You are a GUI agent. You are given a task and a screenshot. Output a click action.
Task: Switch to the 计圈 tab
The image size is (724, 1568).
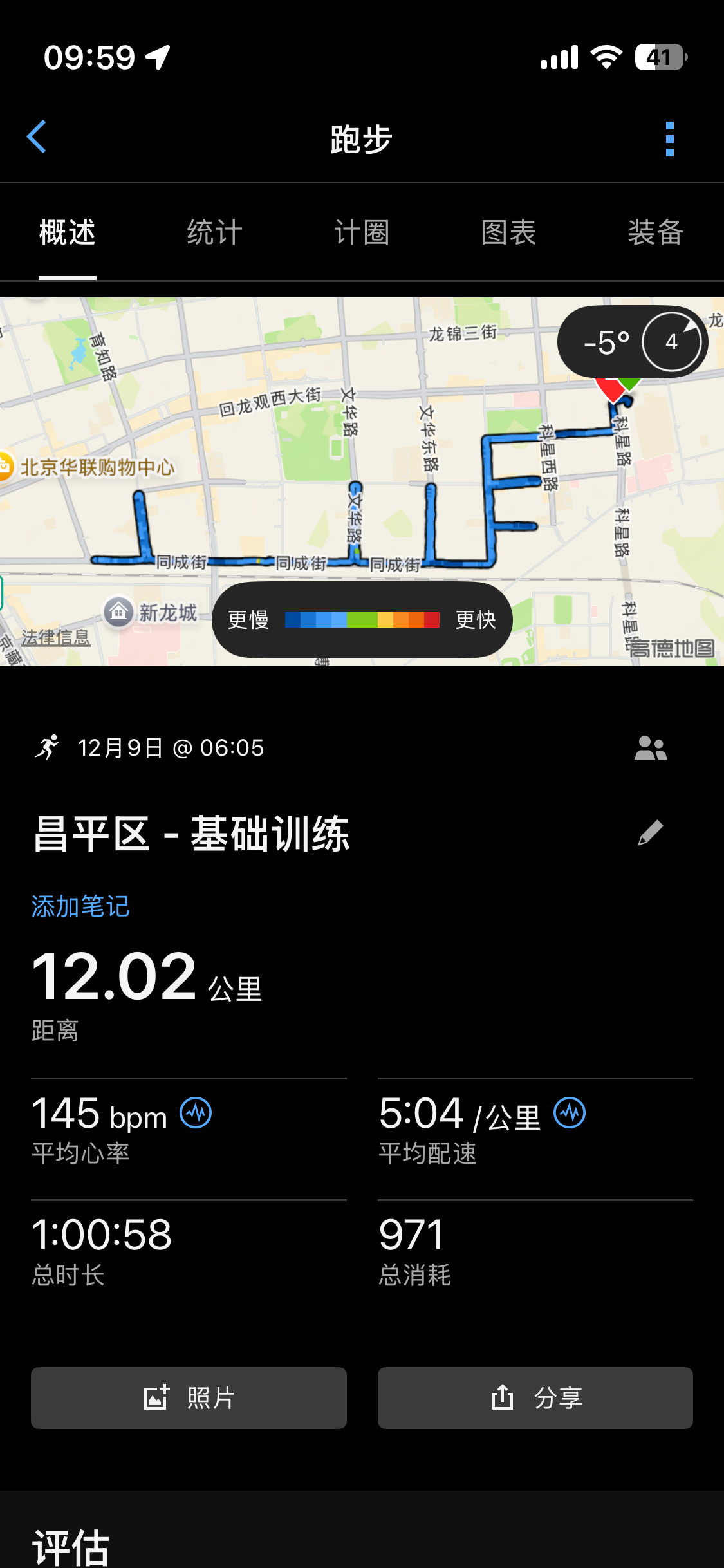pos(362,232)
